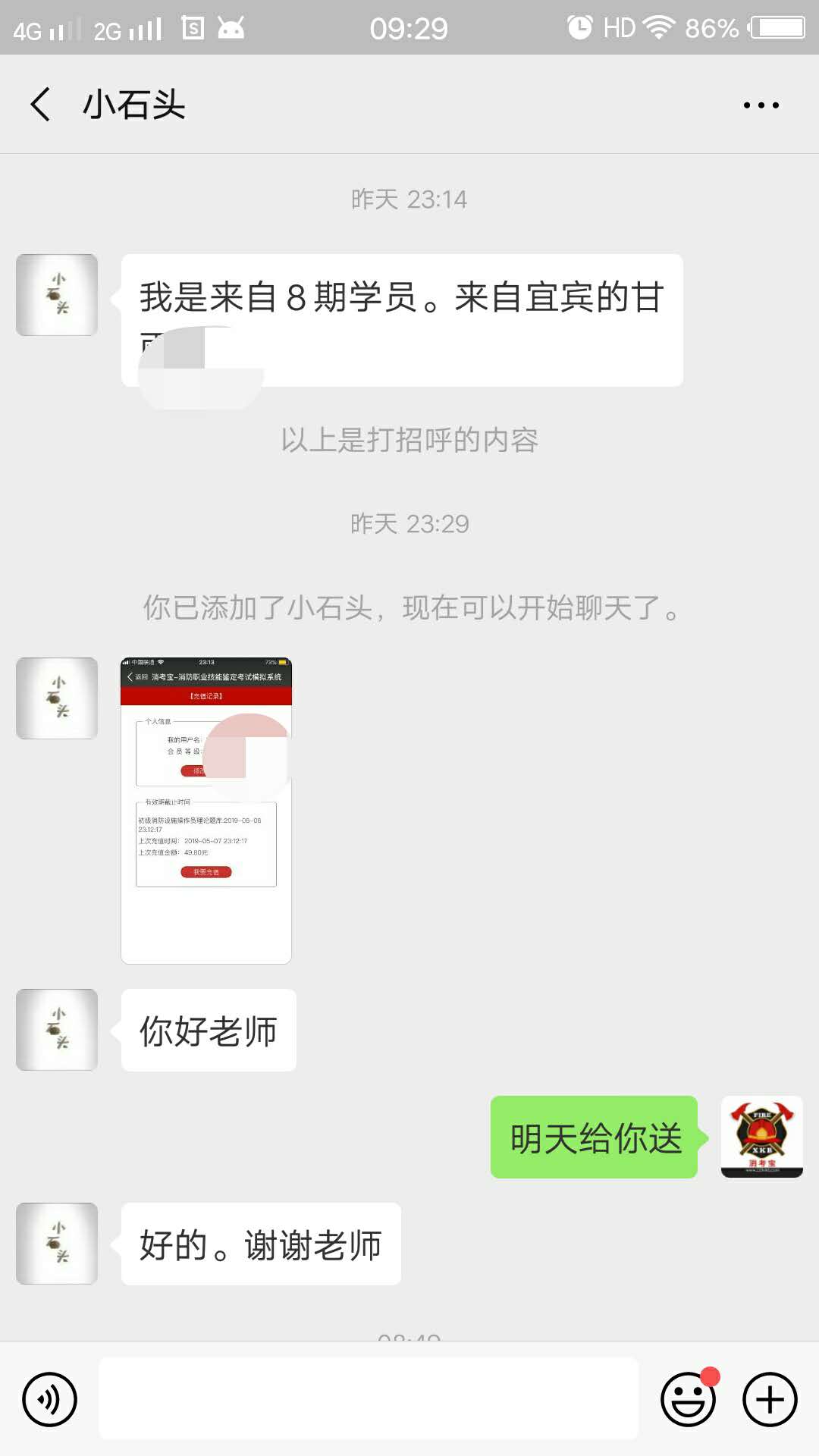
Task: Open the emoji sticker panel
Action: click(689, 1399)
